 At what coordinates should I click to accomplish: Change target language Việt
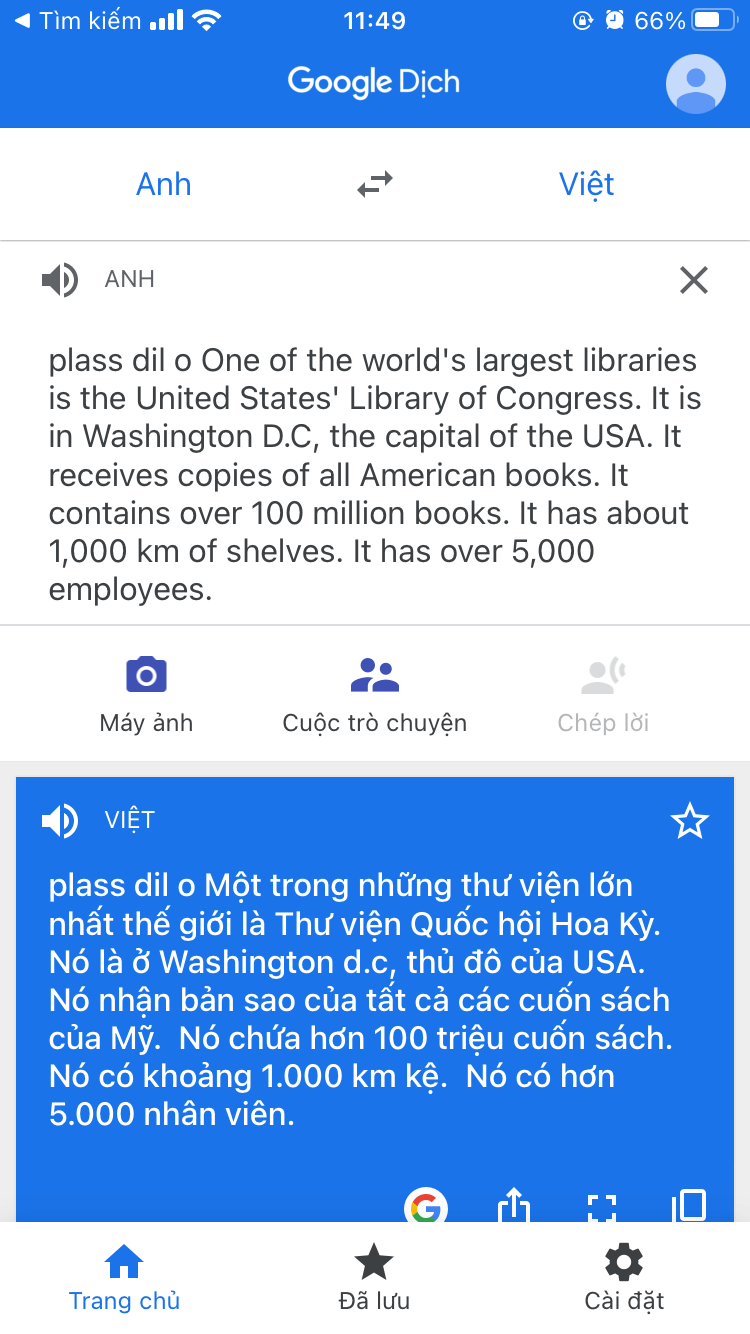[586, 185]
